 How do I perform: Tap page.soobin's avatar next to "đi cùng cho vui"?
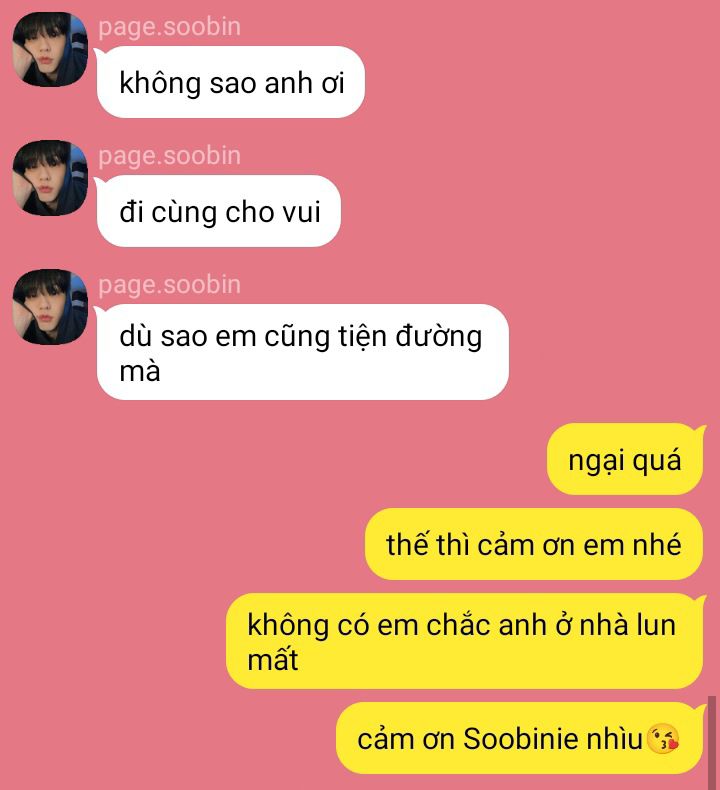pos(50,179)
